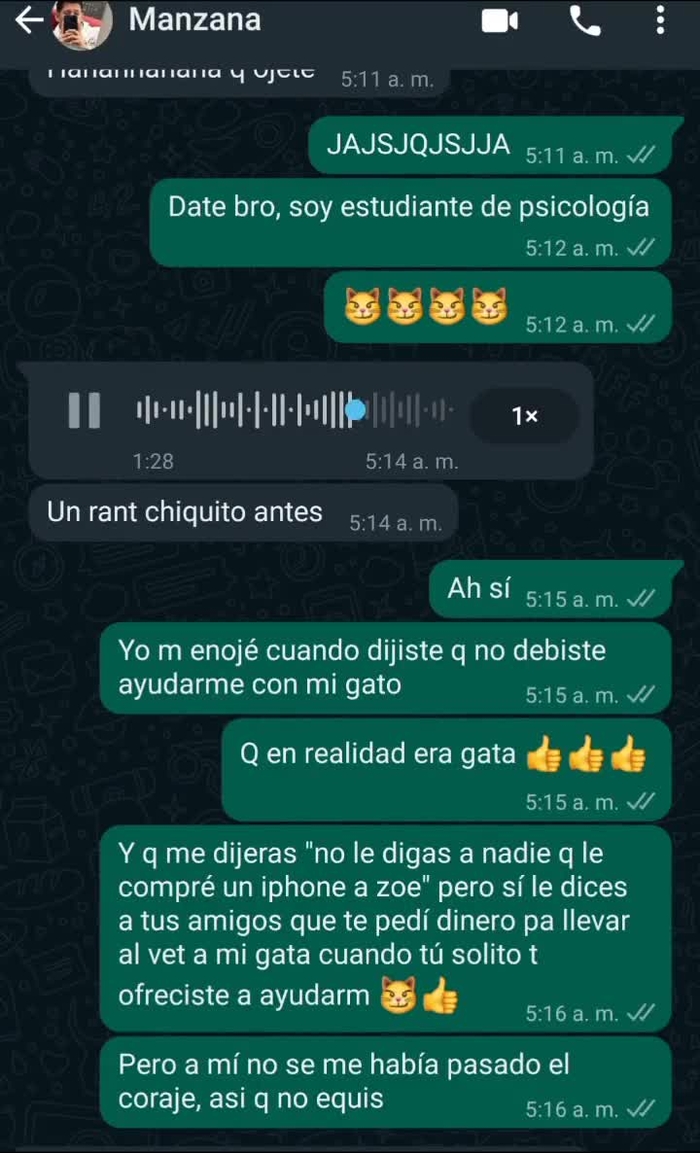Open Manzana's profile photo
Screen dimensions: 700x1153
[81, 22]
